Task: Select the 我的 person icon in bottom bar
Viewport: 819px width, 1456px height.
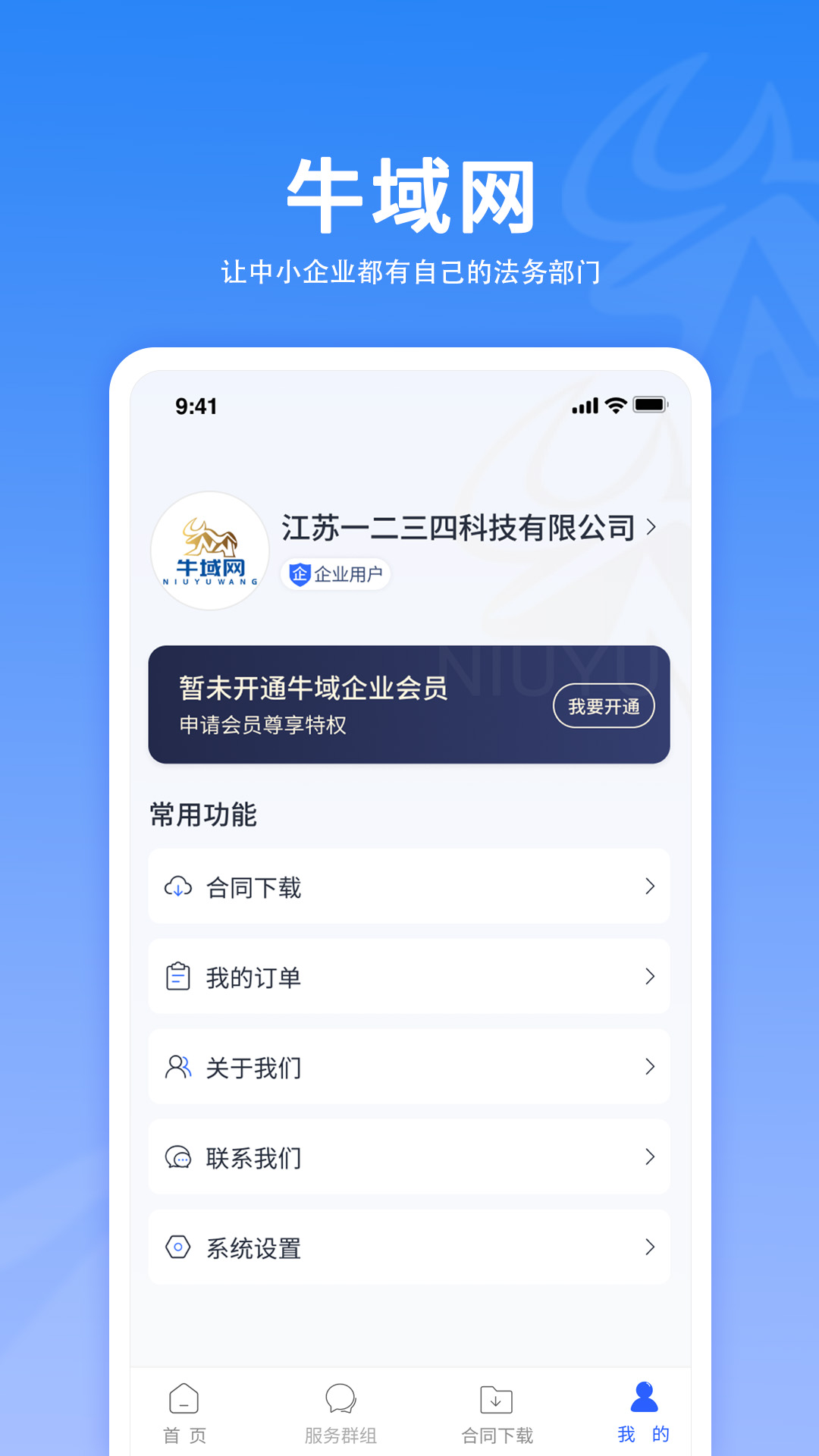Action: point(644,1399)
